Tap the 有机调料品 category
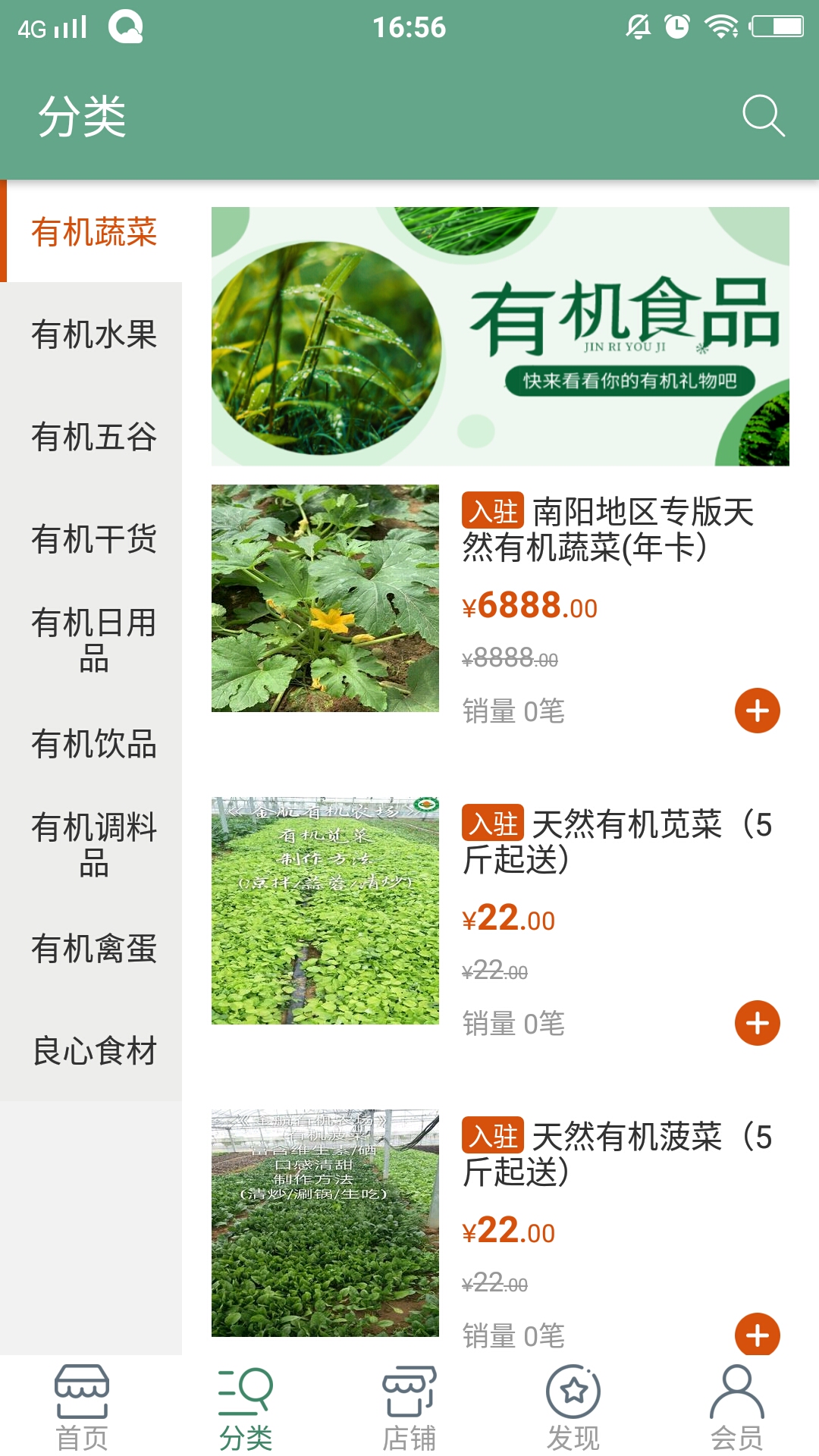Image resolution: width=819 pixels, height=1456 pixels. [93, 845]
